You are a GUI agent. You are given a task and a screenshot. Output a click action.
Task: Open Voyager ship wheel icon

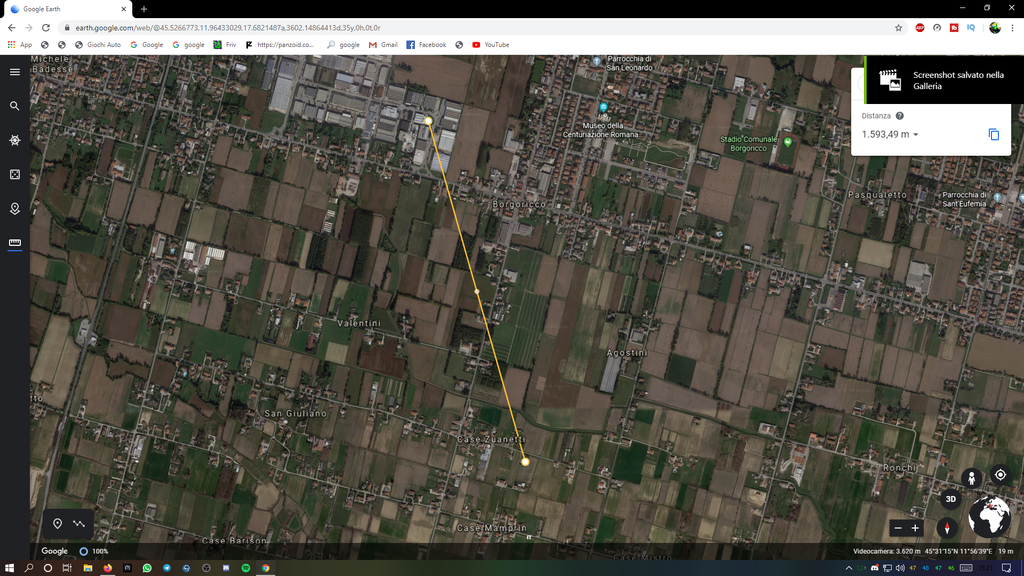[15, 140]
